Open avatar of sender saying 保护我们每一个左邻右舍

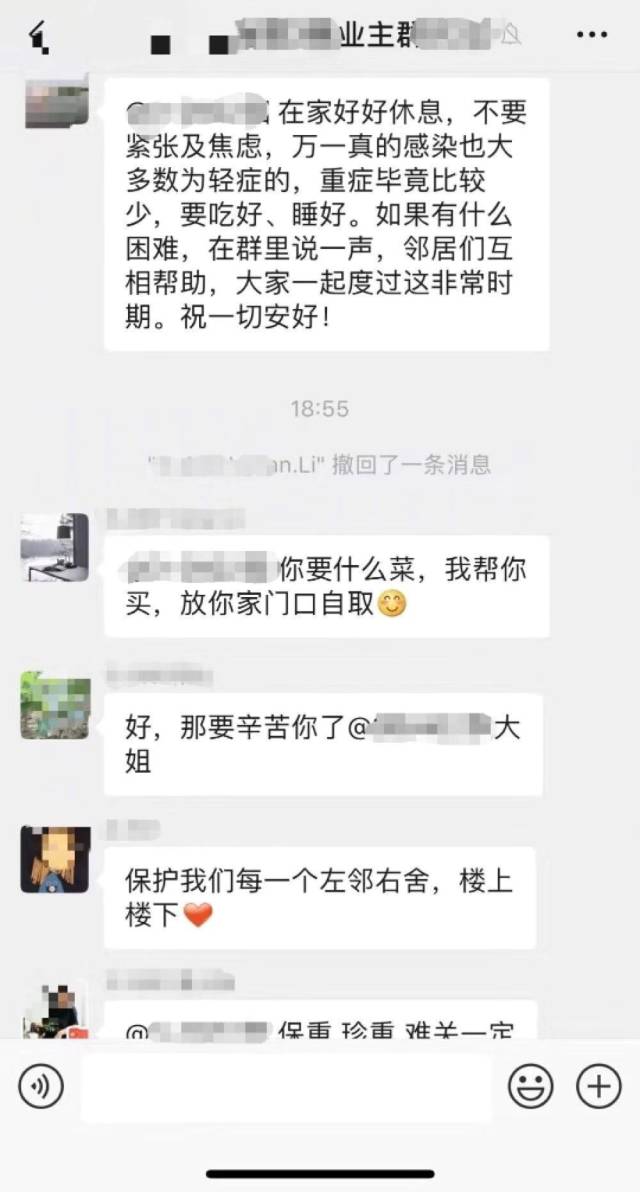pos(55,859)
